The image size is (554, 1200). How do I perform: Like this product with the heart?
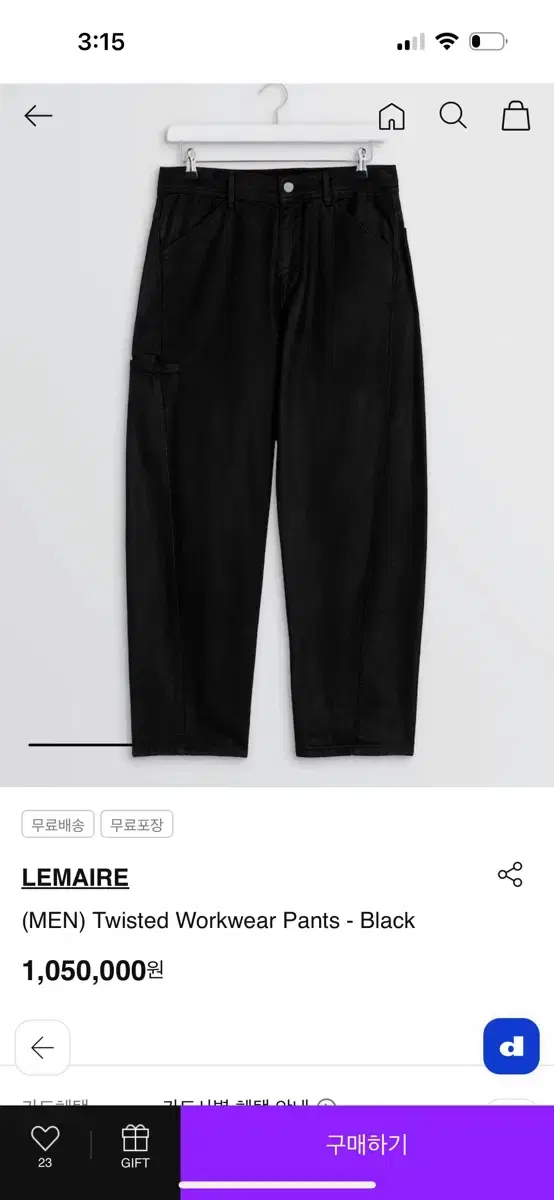coord(45,1147)
